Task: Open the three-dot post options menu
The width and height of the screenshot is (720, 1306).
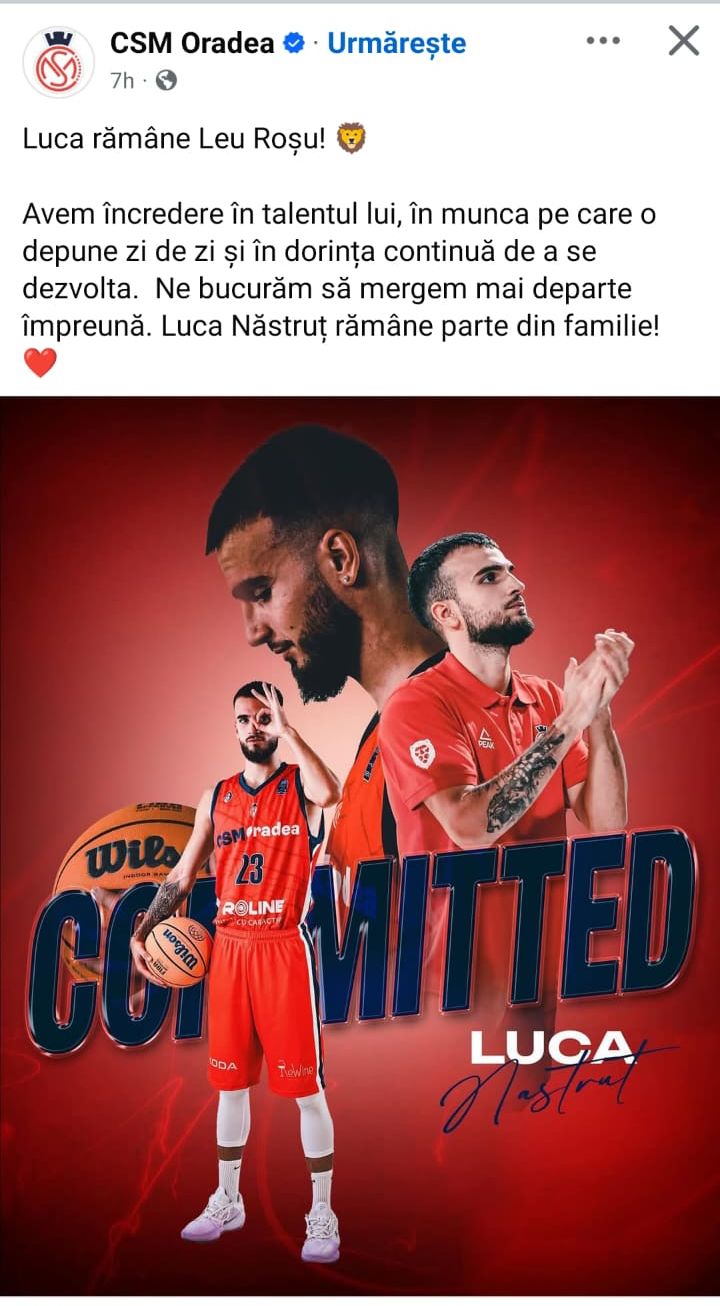Action: (603, 41)
